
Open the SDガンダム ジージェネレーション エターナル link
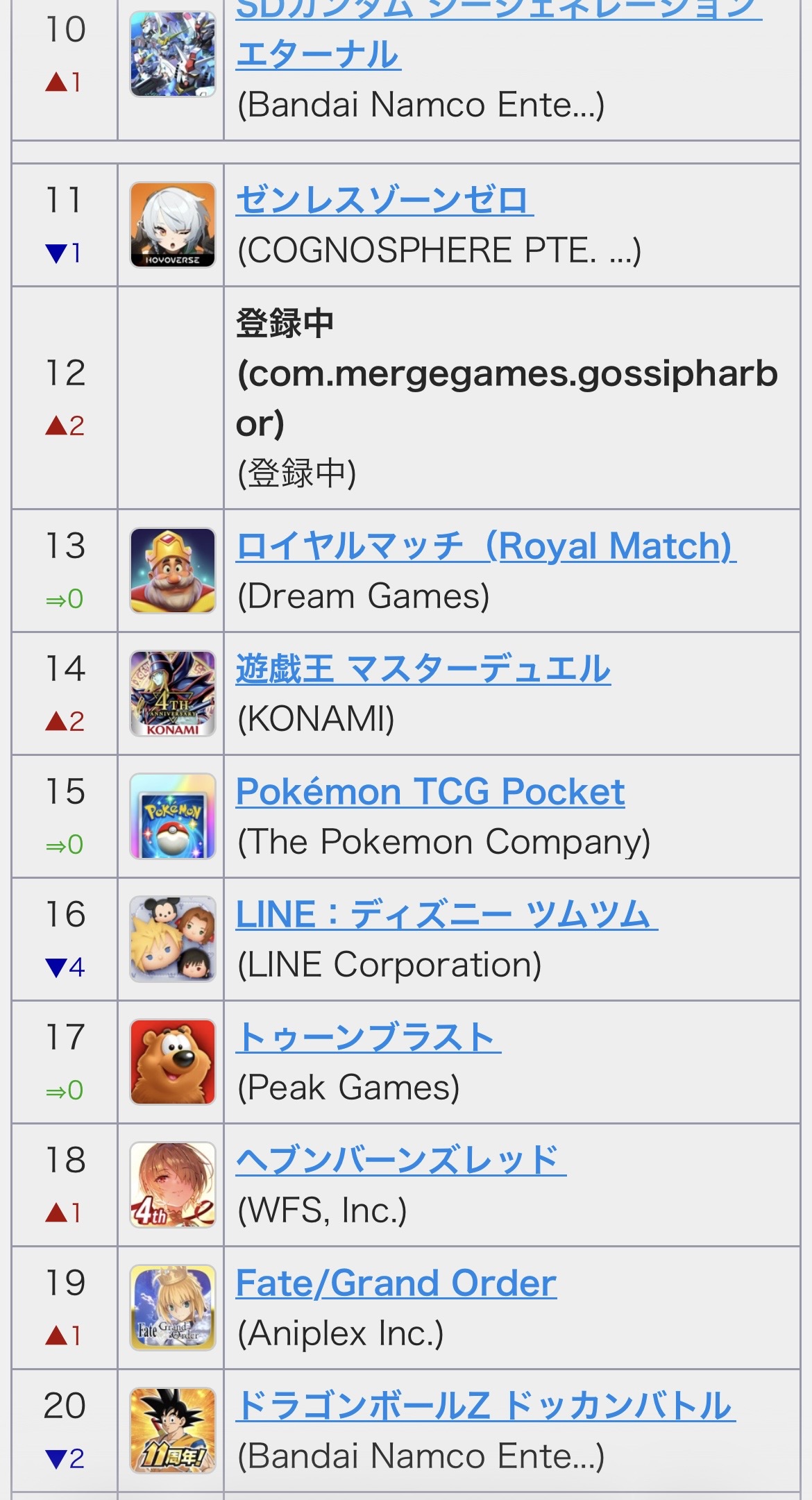coord(319,54)
